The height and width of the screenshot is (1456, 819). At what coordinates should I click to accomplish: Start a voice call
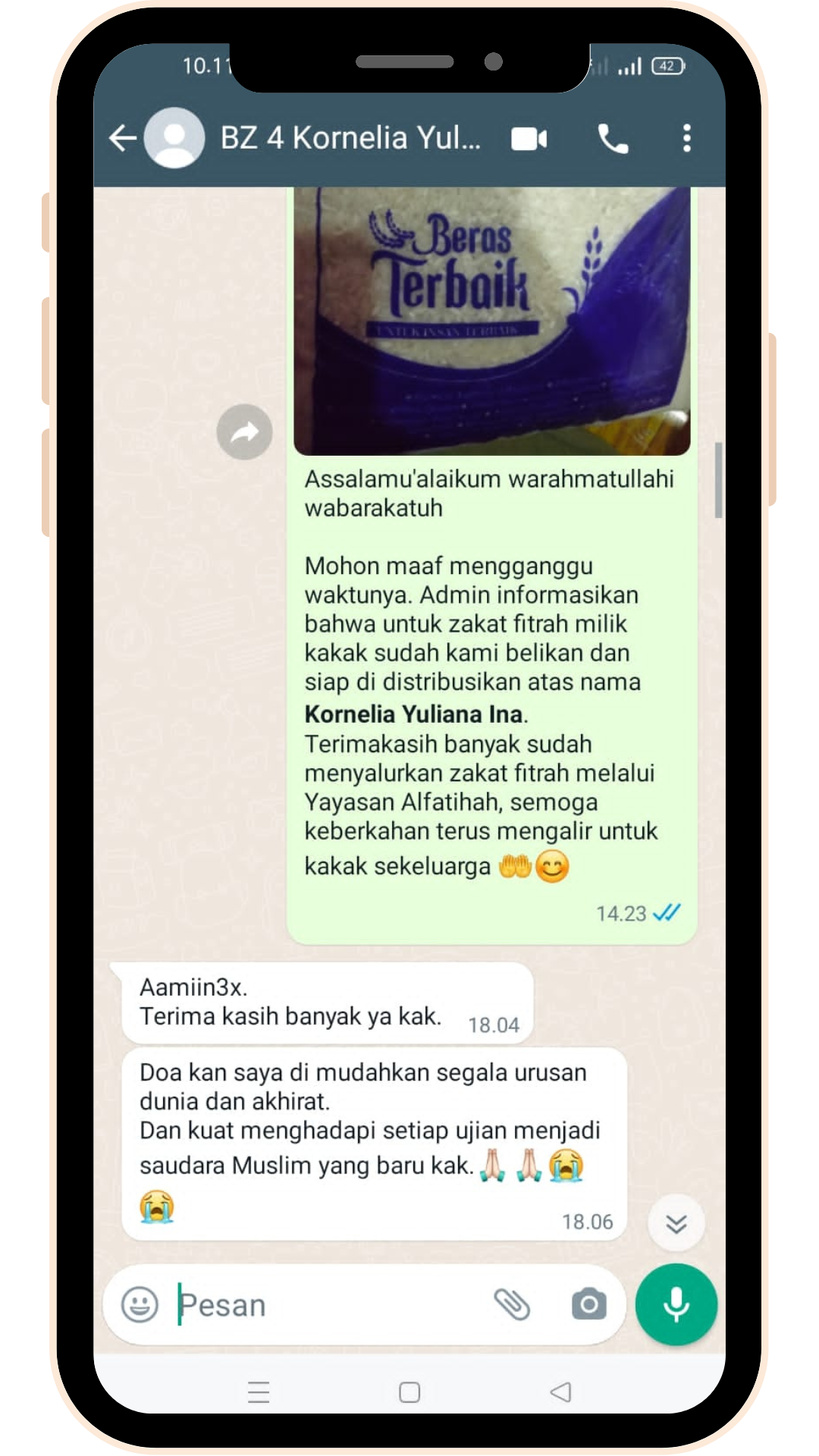point(613,139)
